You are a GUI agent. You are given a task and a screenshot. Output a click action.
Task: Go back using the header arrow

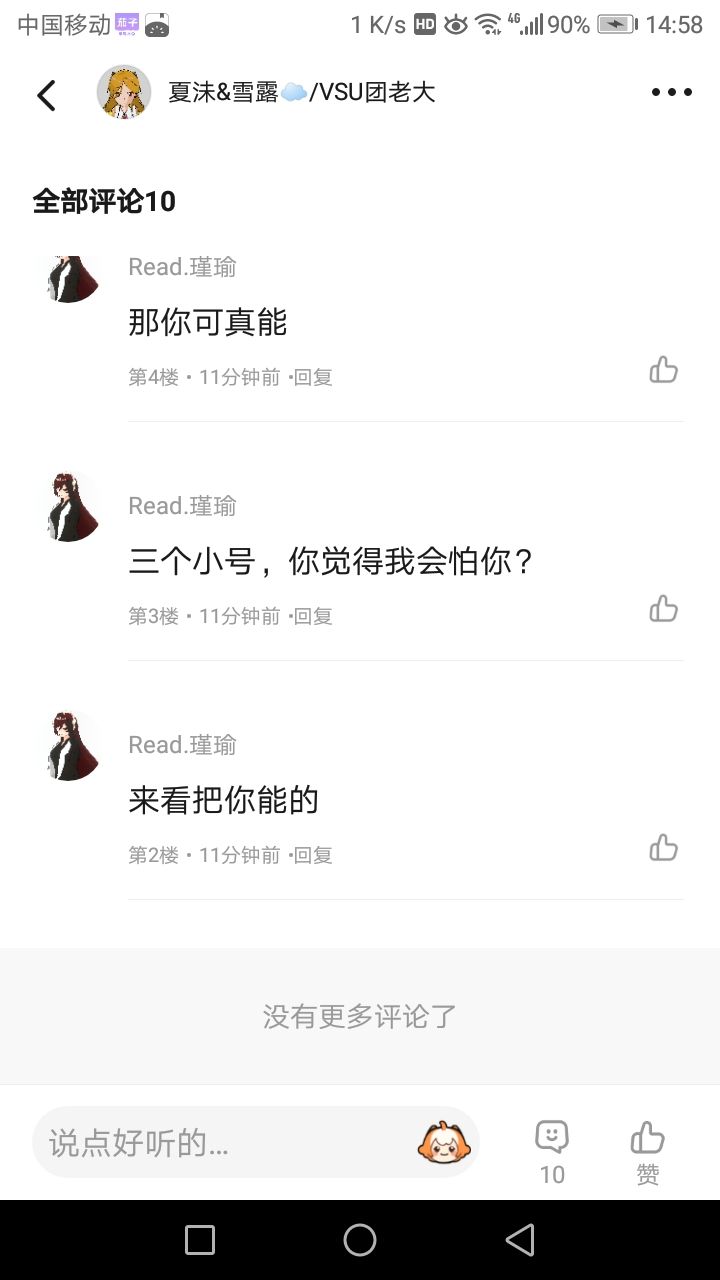[46, 95]
